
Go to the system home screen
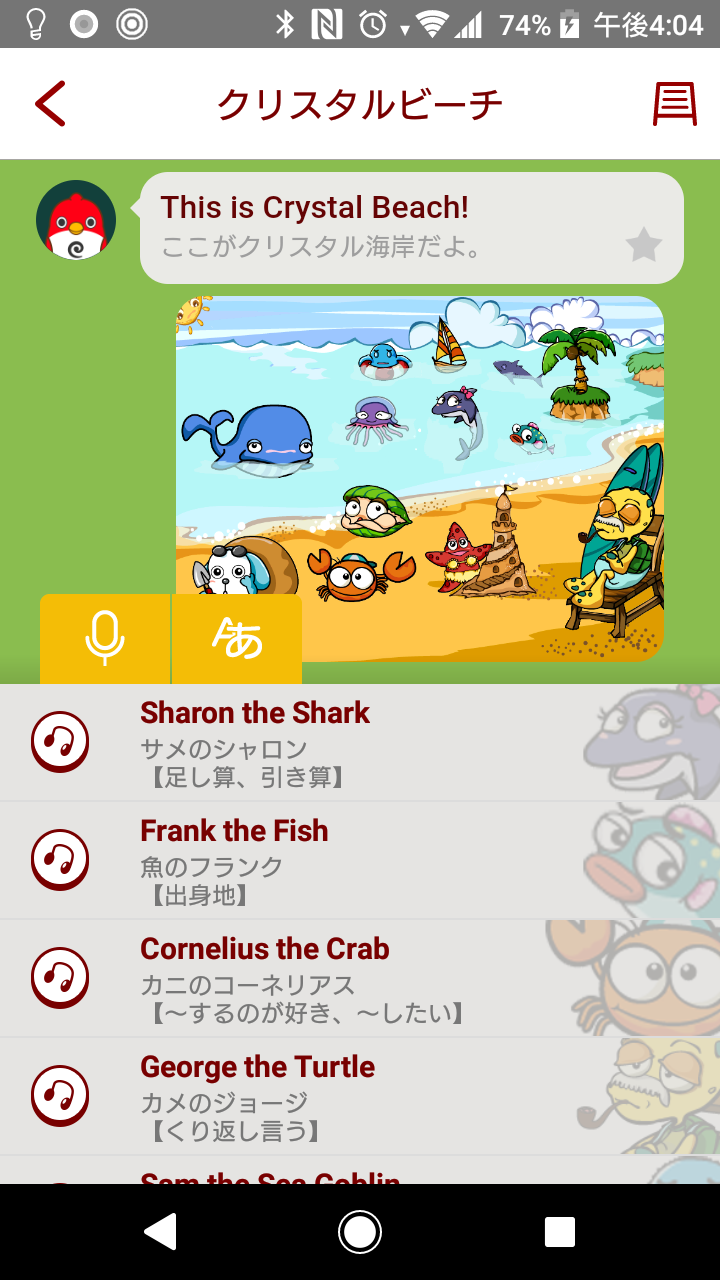pyautogui.click(x=360, y=1232)
